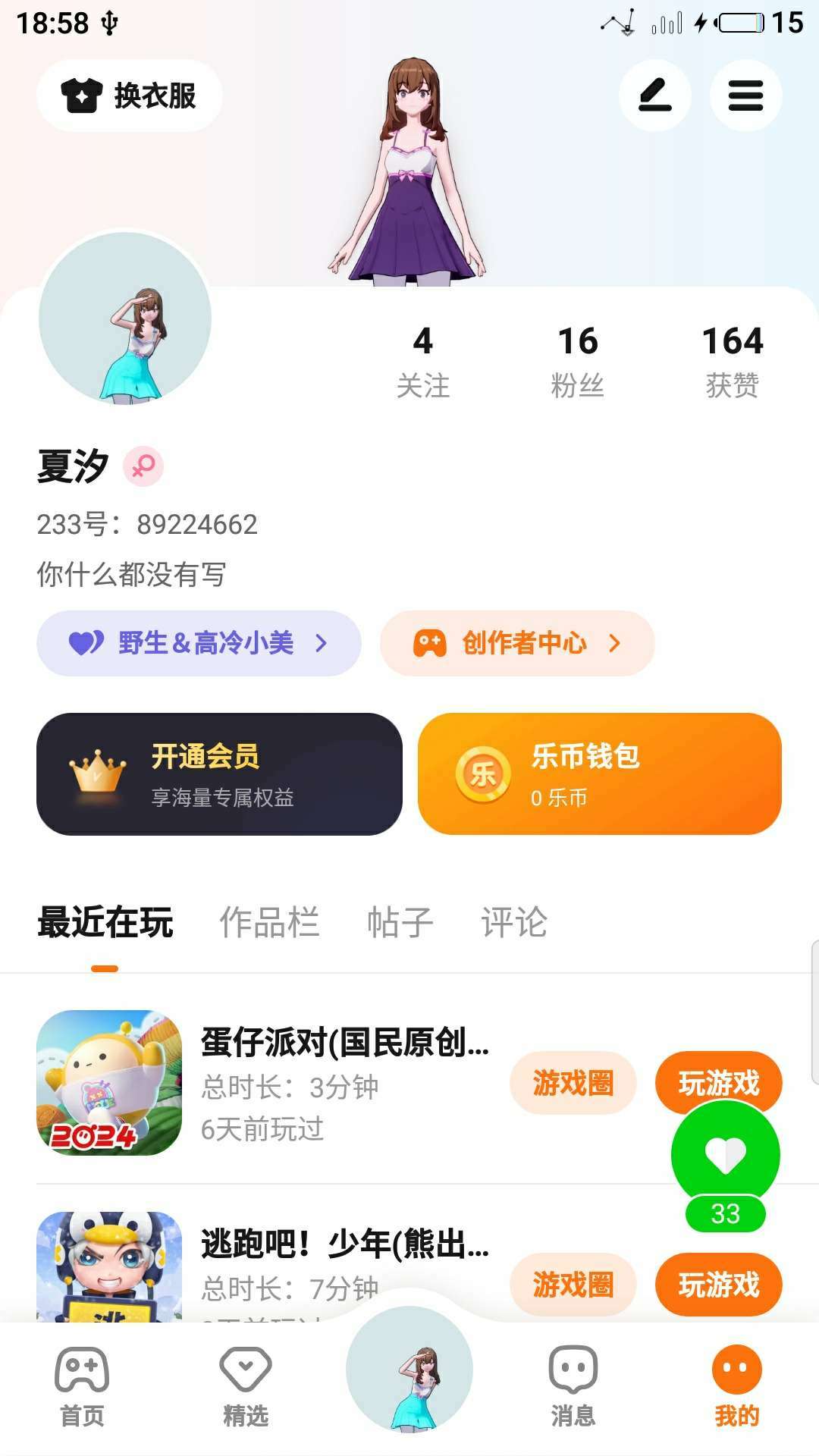
Task: Go to the 精选 featured tab
Action: point(246,1386)
